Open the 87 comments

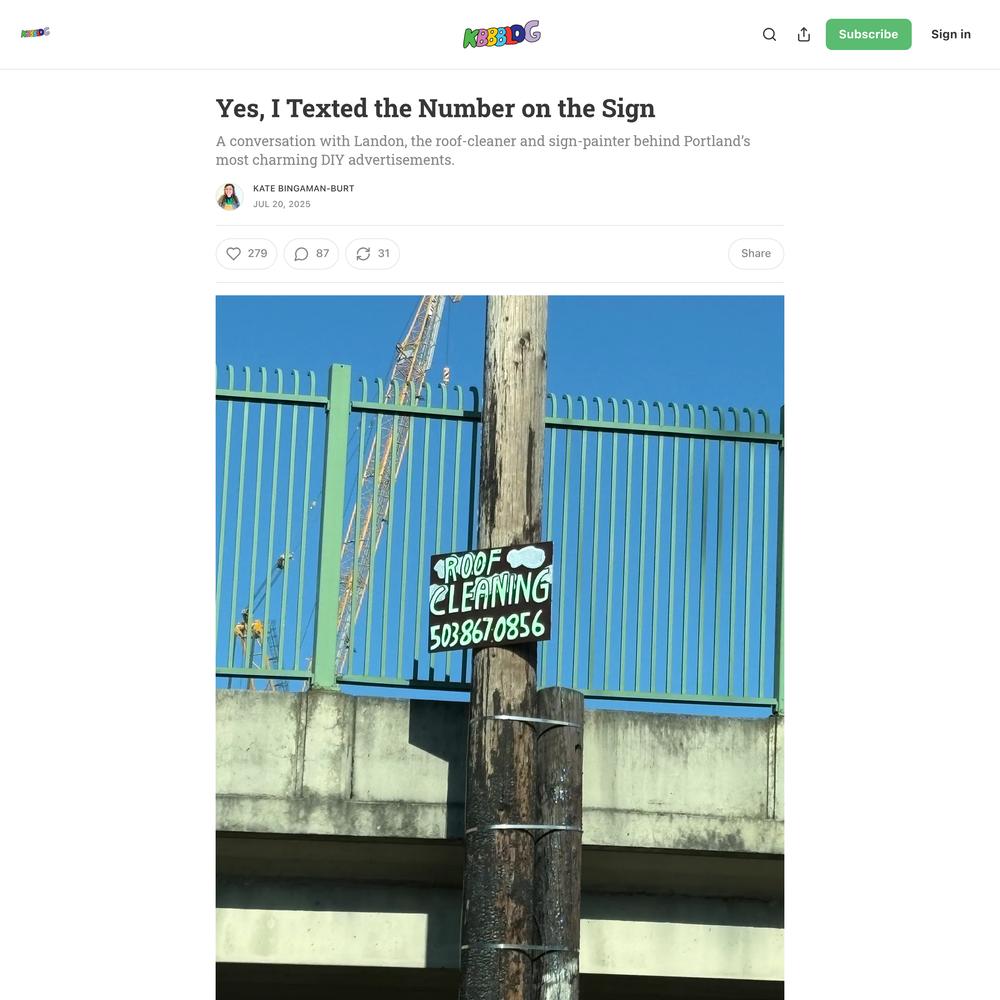(311, 254)
